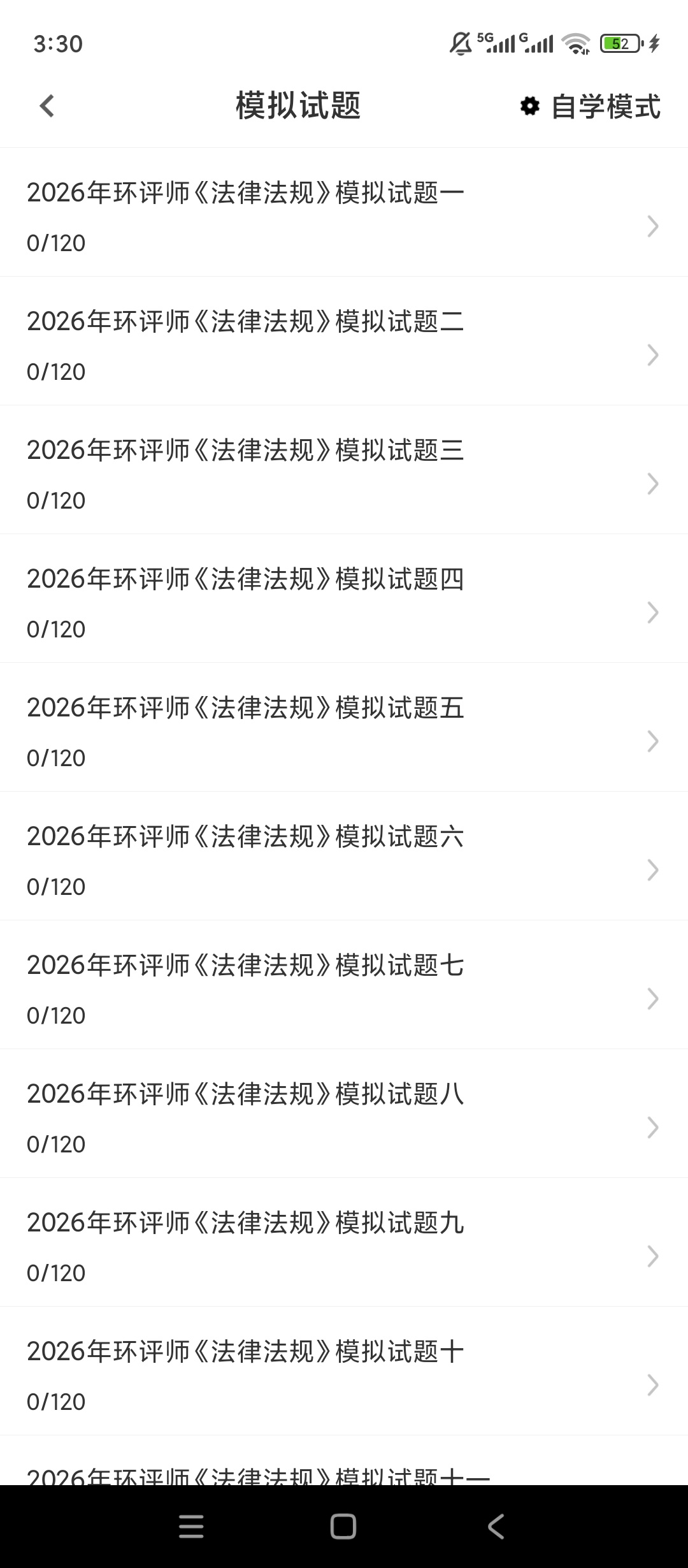
Task: Choose 模拟试题五
Action: coord(344,728)
